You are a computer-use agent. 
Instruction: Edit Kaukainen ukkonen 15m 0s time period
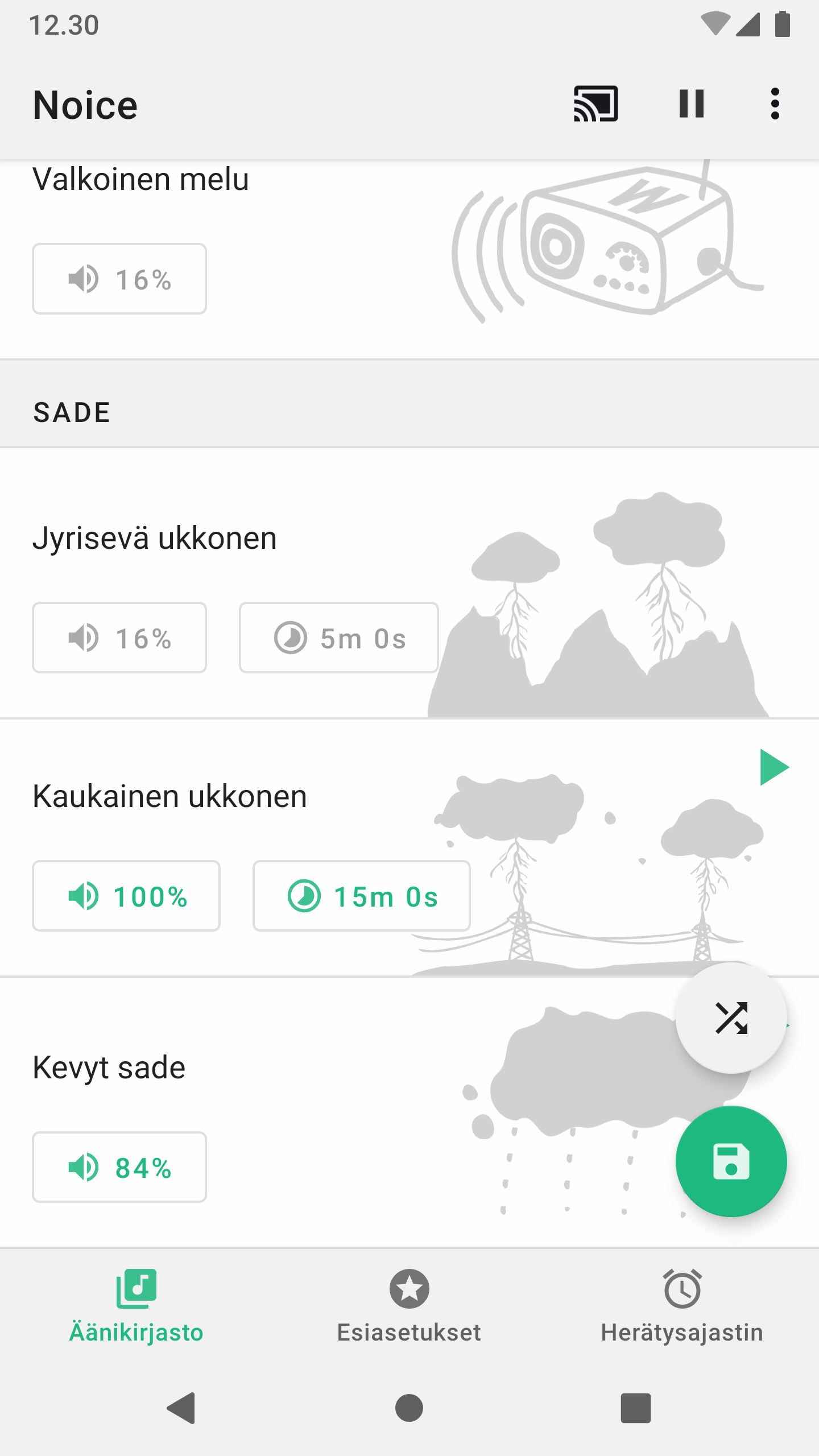pos(362,896)
